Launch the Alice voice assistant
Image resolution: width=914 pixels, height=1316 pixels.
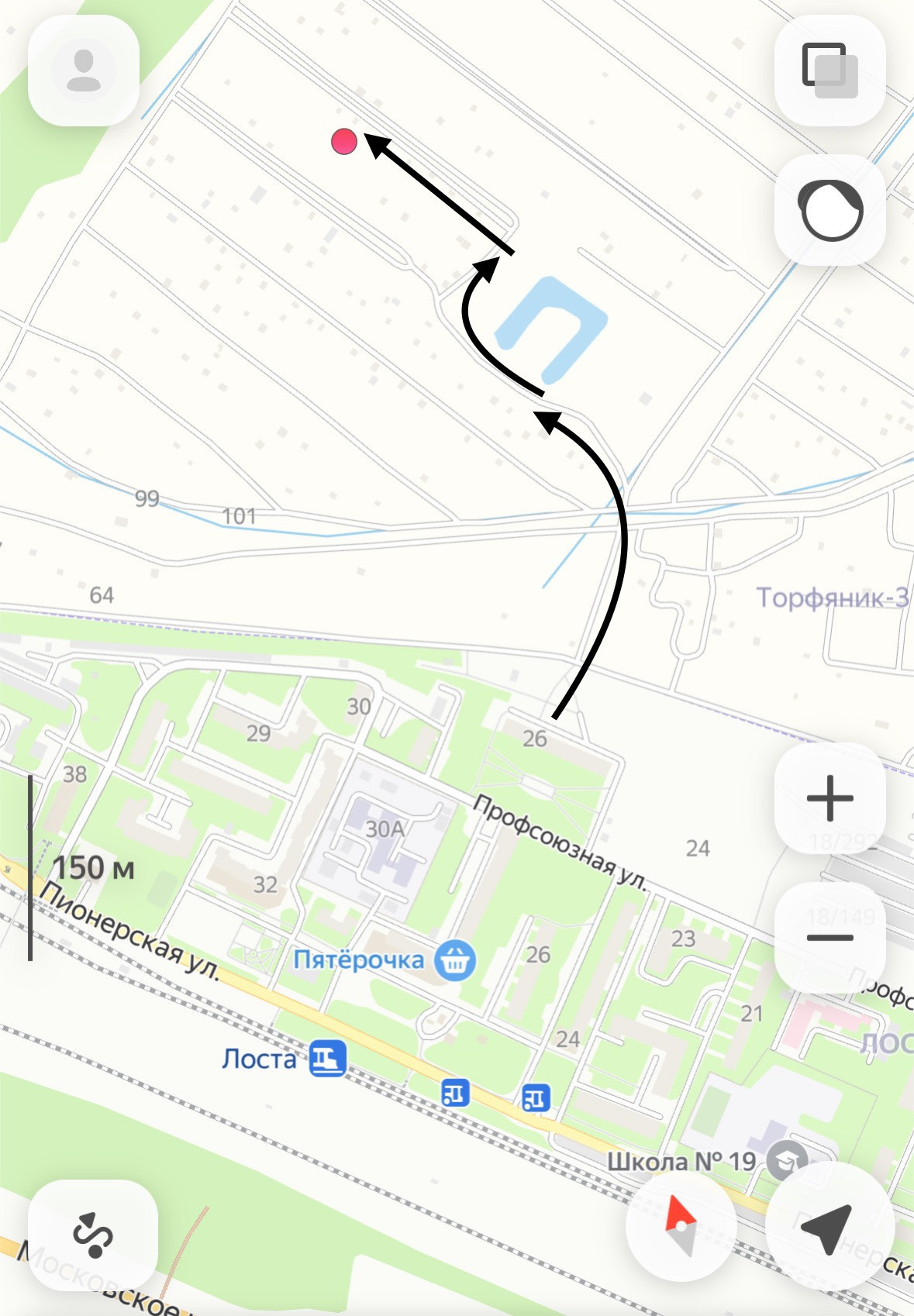pos(829,210)
